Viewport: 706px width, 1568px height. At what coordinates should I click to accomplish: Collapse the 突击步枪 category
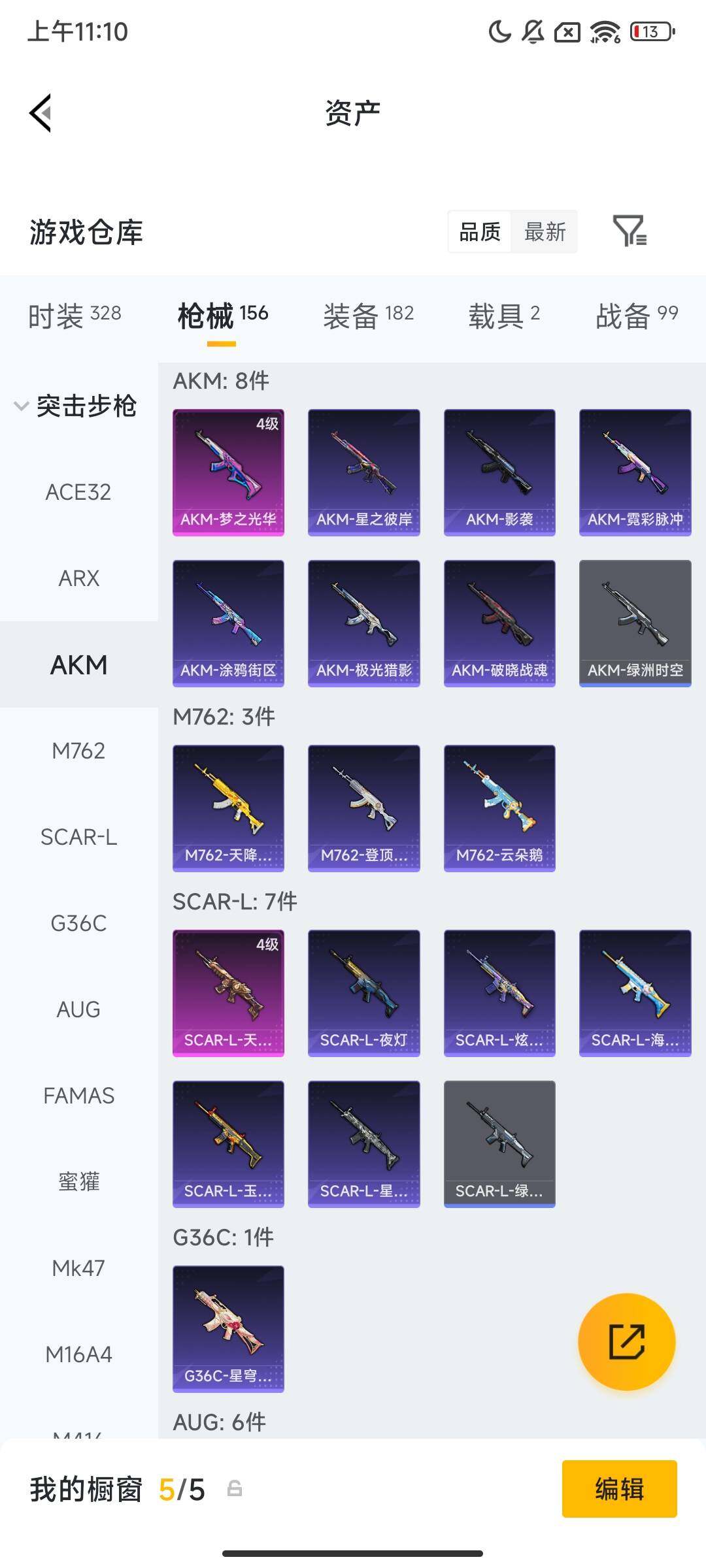coord(75,406)
